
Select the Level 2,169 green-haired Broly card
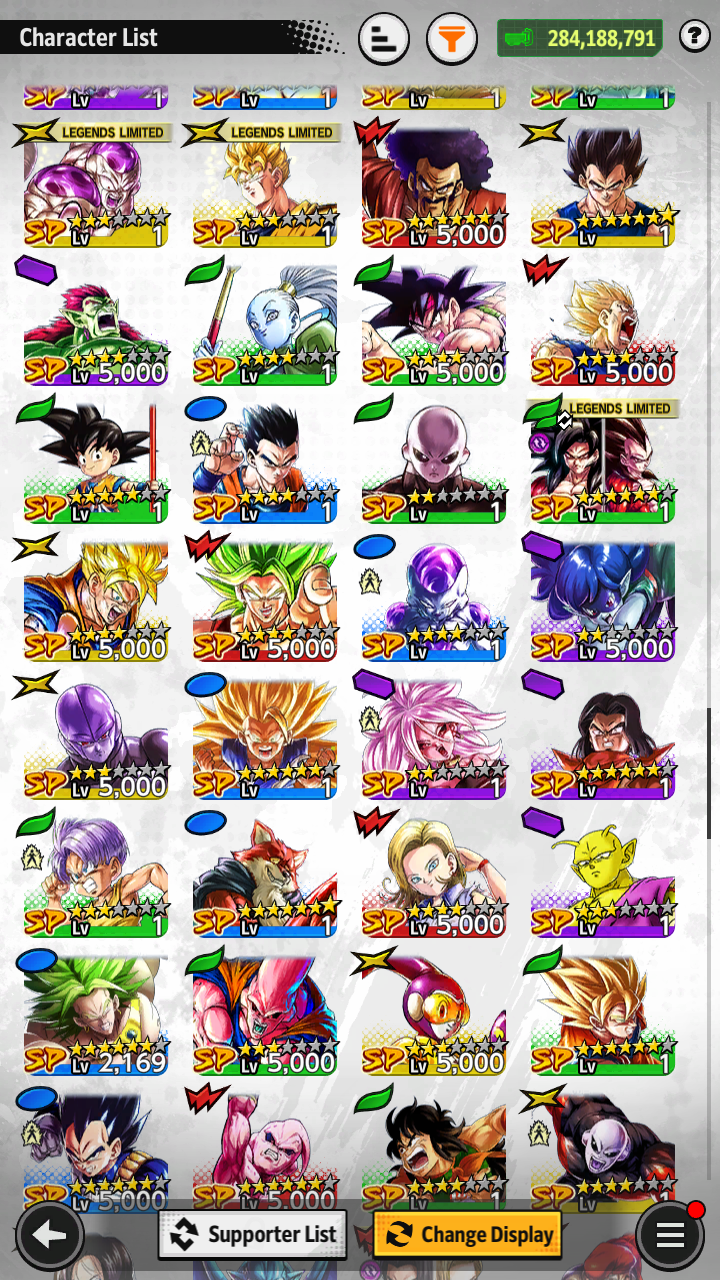[x=95, y=1015]
